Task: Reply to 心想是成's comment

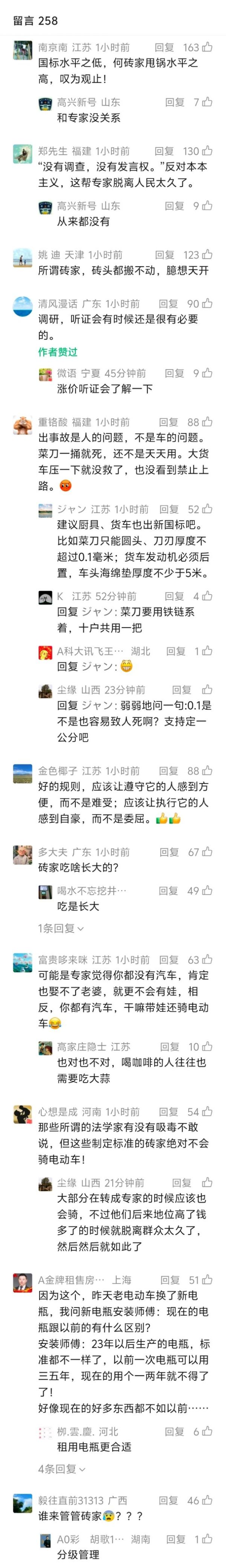Action: point(169,1112)
